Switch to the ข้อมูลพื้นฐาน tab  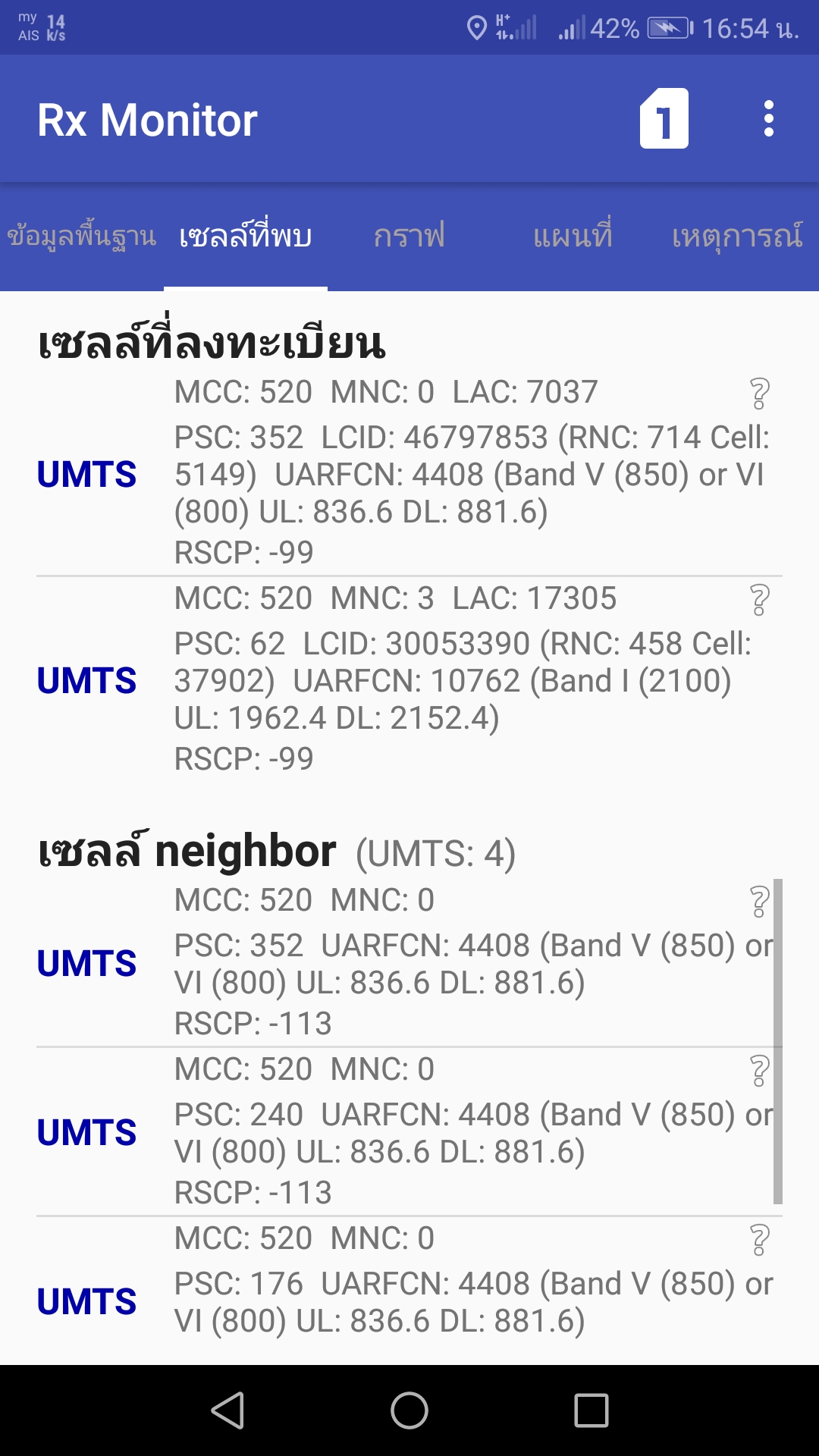pyautogui.click(x=82, y=237)
